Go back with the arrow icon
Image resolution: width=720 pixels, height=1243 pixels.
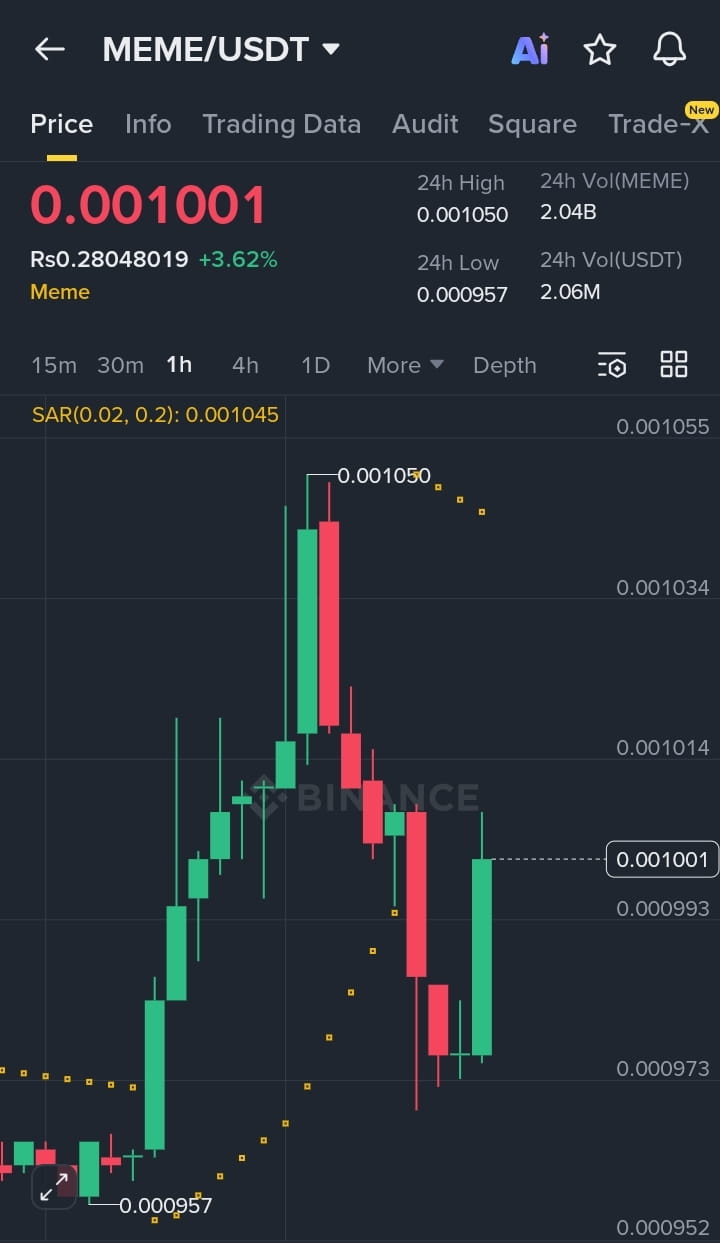(49, 49)
